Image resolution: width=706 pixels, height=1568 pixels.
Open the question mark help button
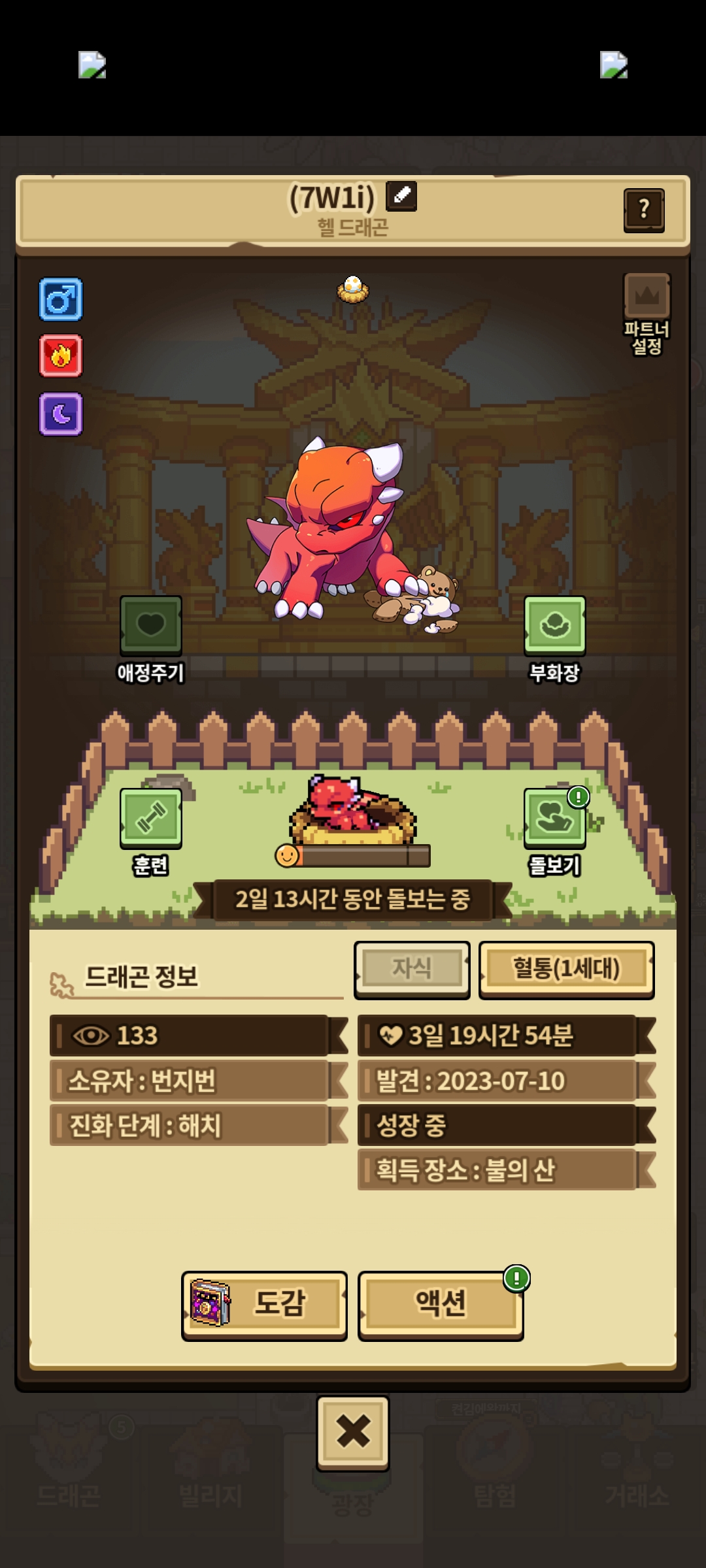click(x=644, y=210)
